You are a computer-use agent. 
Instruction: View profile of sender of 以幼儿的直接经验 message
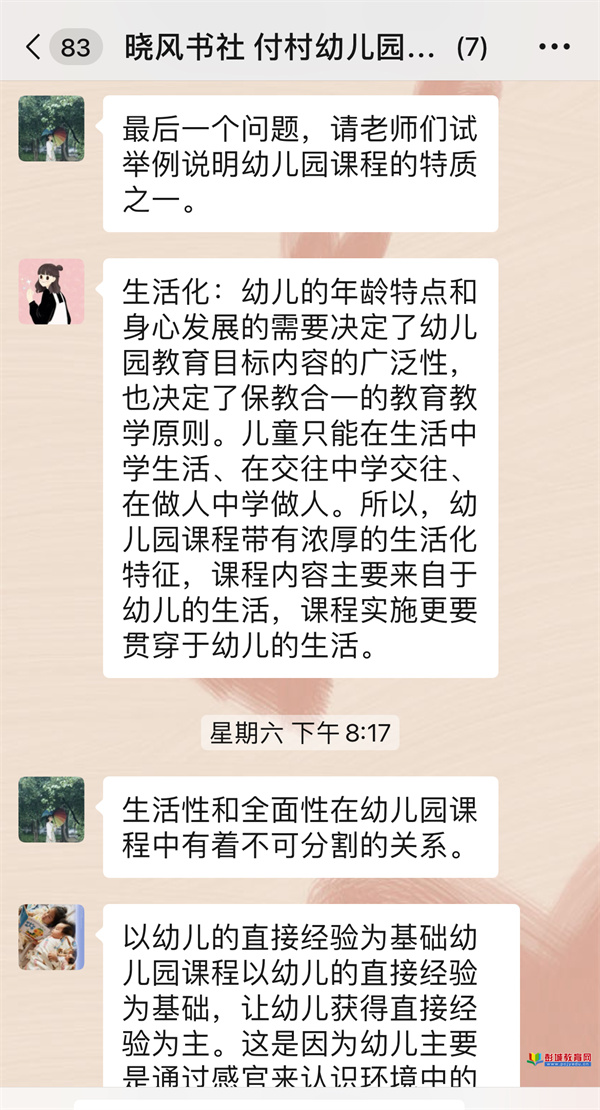[51, 937]
